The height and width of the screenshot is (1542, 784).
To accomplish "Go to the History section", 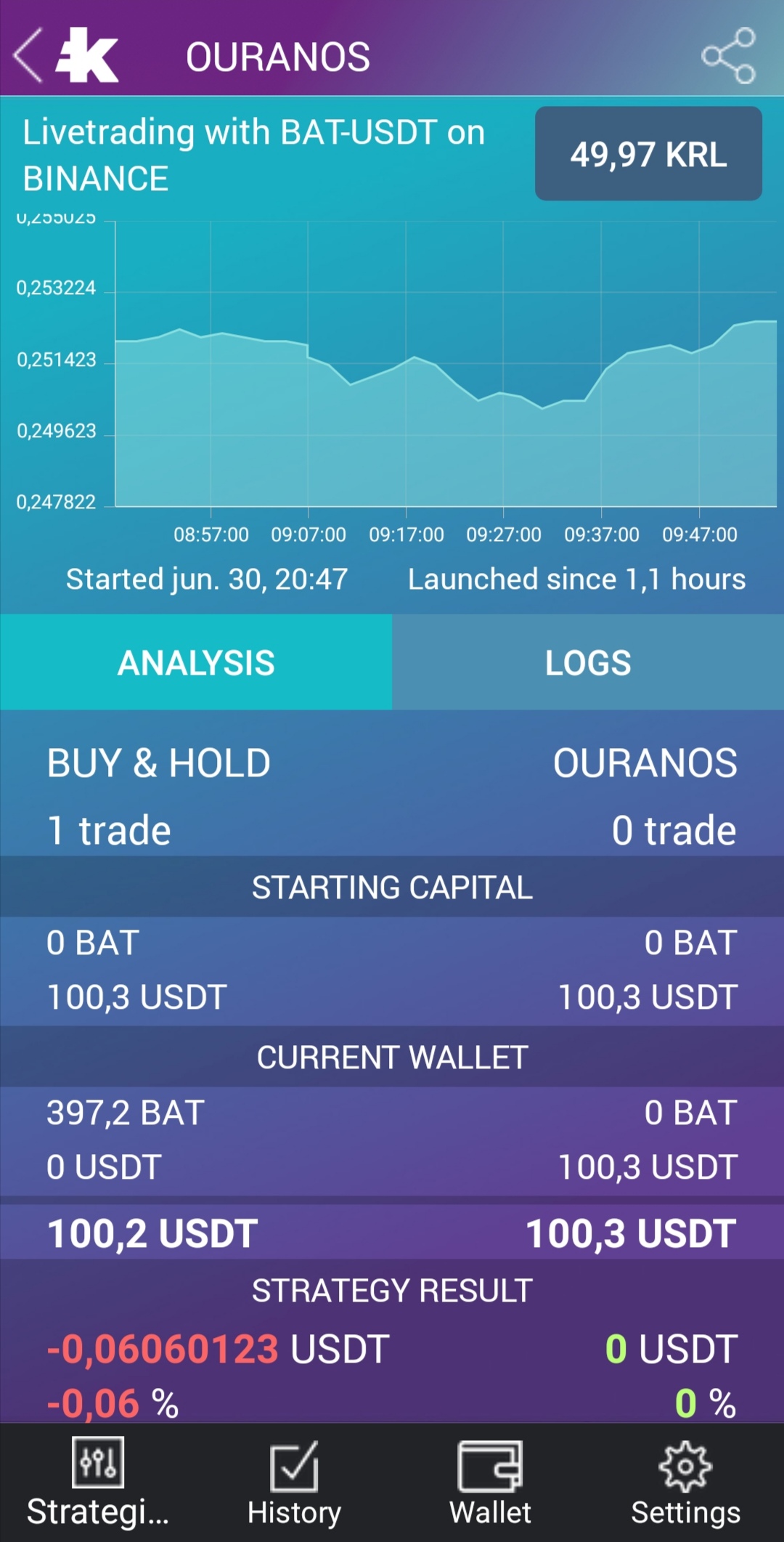I will coord(294,1483).
